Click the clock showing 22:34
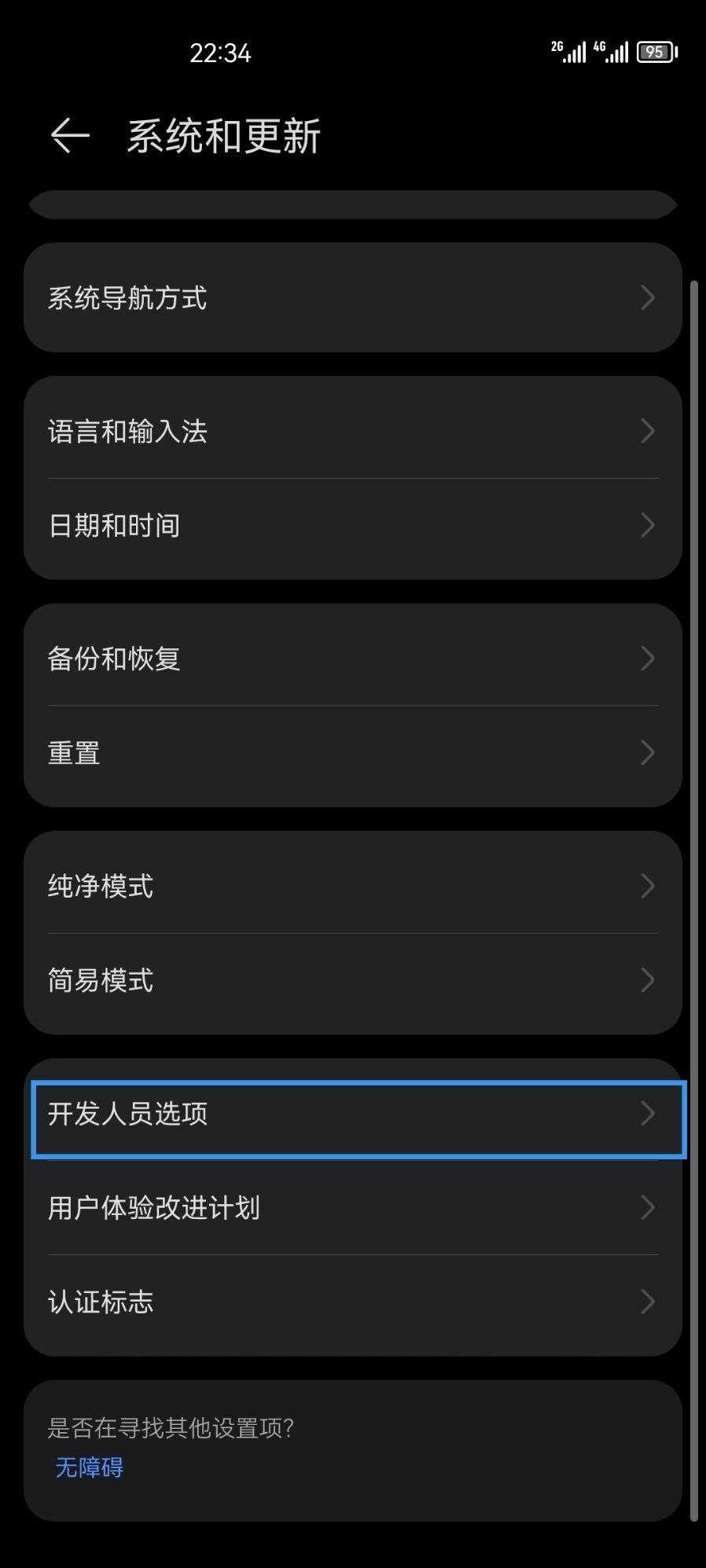706x1568 pixels. [x=219, y=53]
